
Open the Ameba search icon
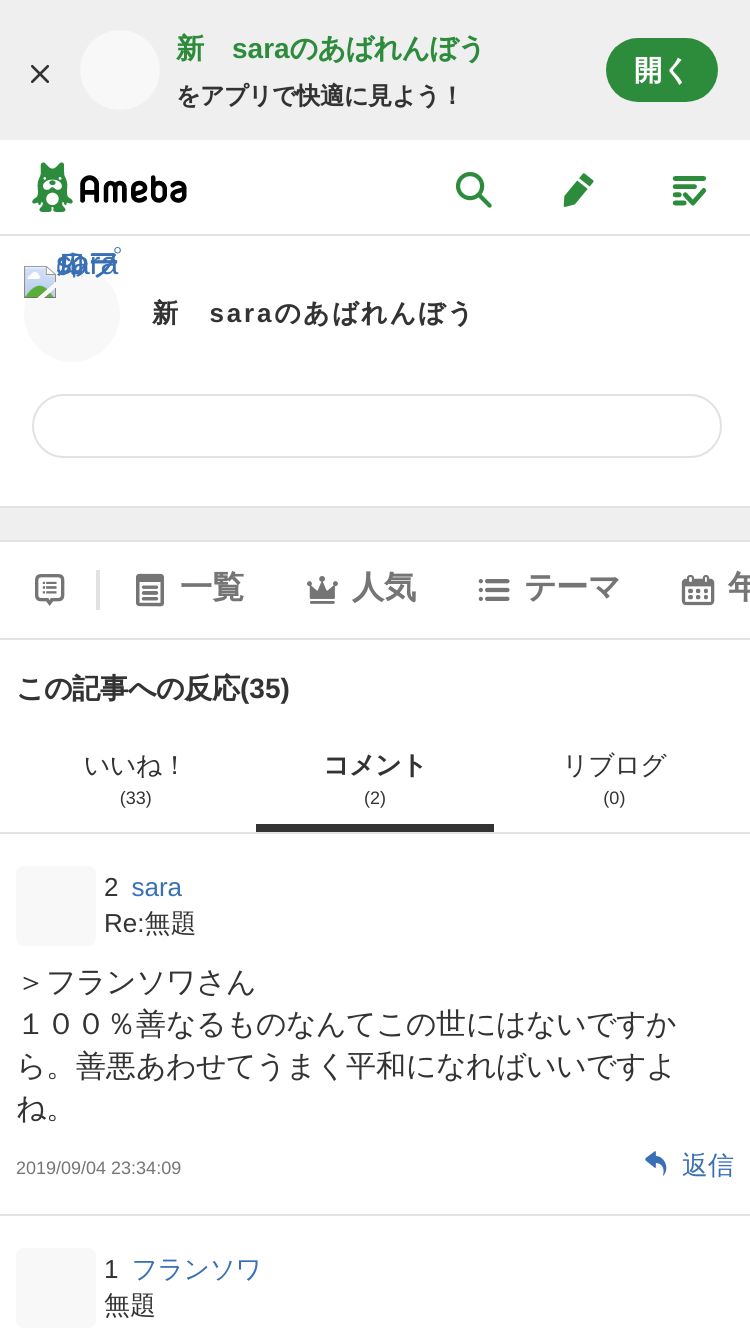[473, 189]
